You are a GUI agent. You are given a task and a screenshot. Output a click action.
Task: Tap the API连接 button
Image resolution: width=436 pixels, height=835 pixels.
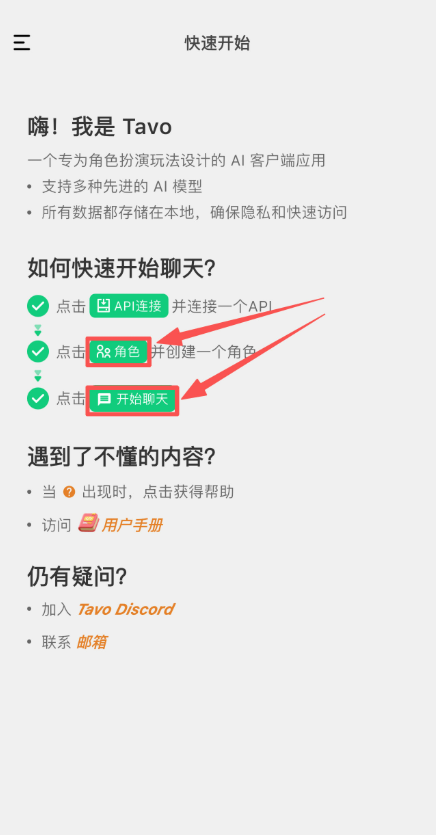(129, 306)
